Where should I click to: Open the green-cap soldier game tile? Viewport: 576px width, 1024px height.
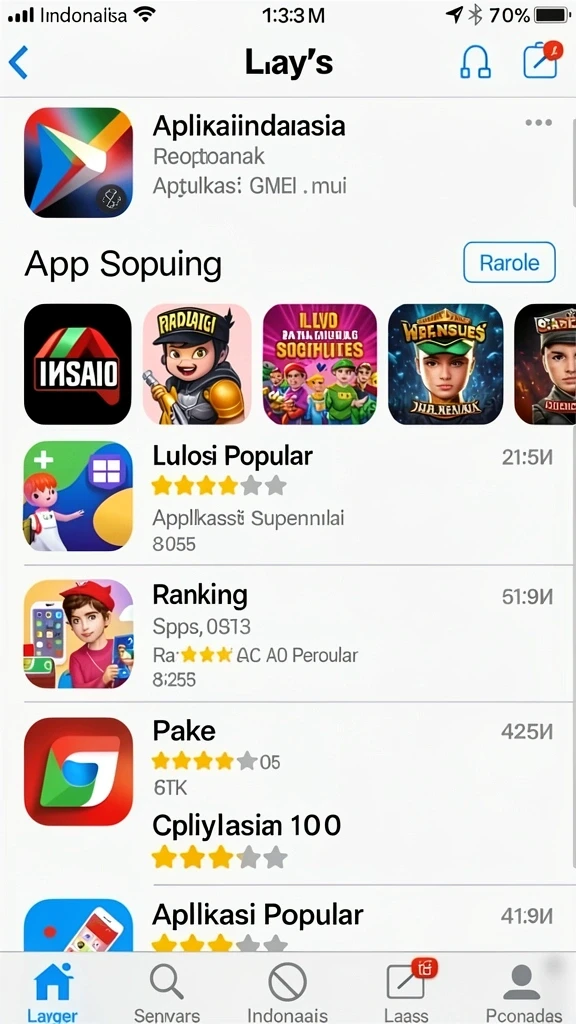click(x=445, y=364)
